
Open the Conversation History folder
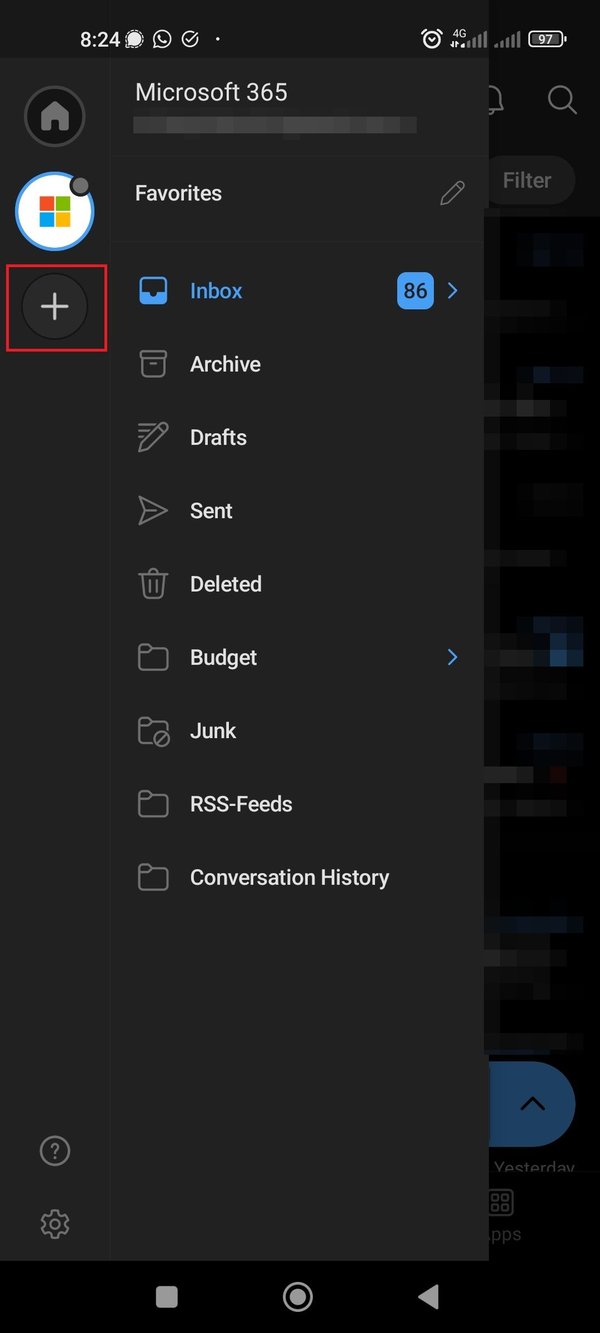point(289,878)
